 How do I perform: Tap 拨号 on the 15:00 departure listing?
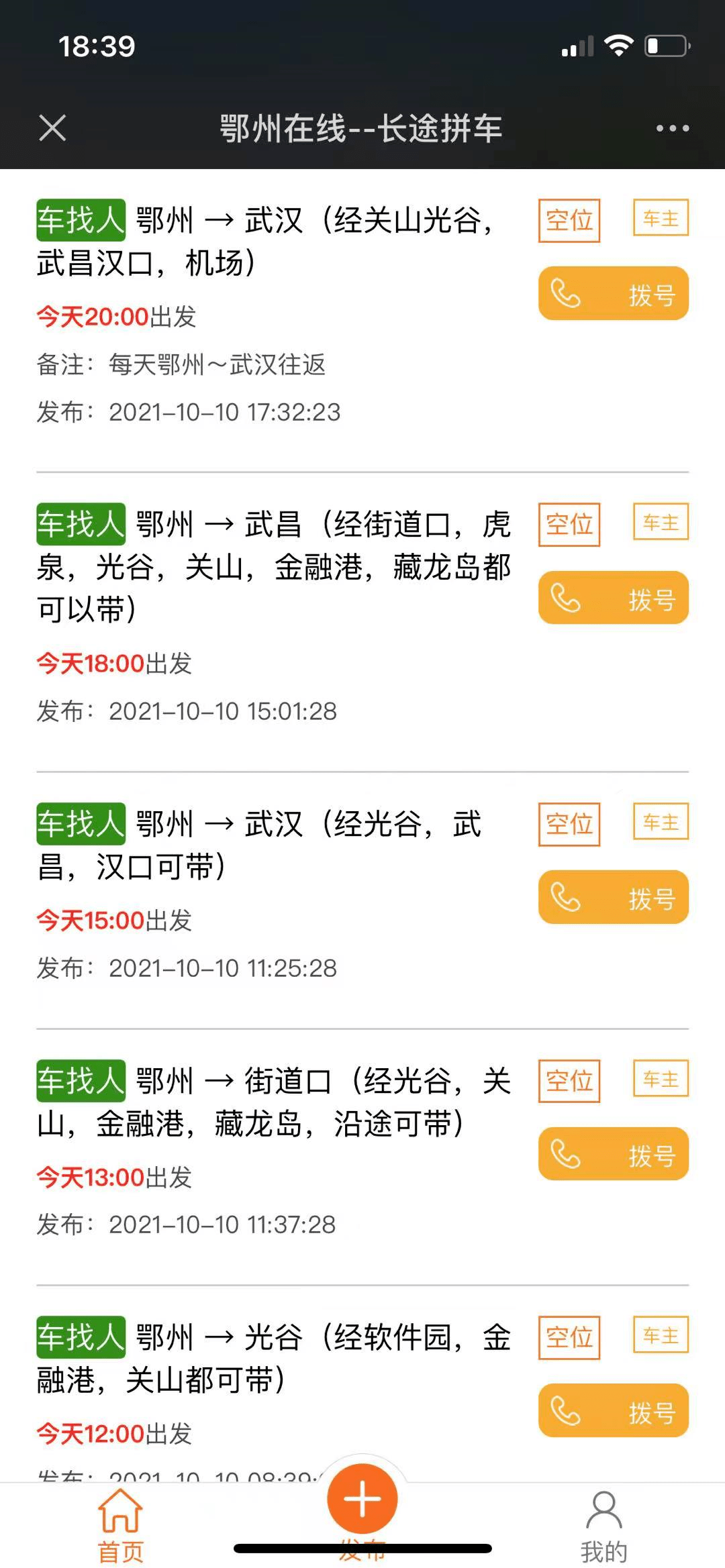[614, 897]
